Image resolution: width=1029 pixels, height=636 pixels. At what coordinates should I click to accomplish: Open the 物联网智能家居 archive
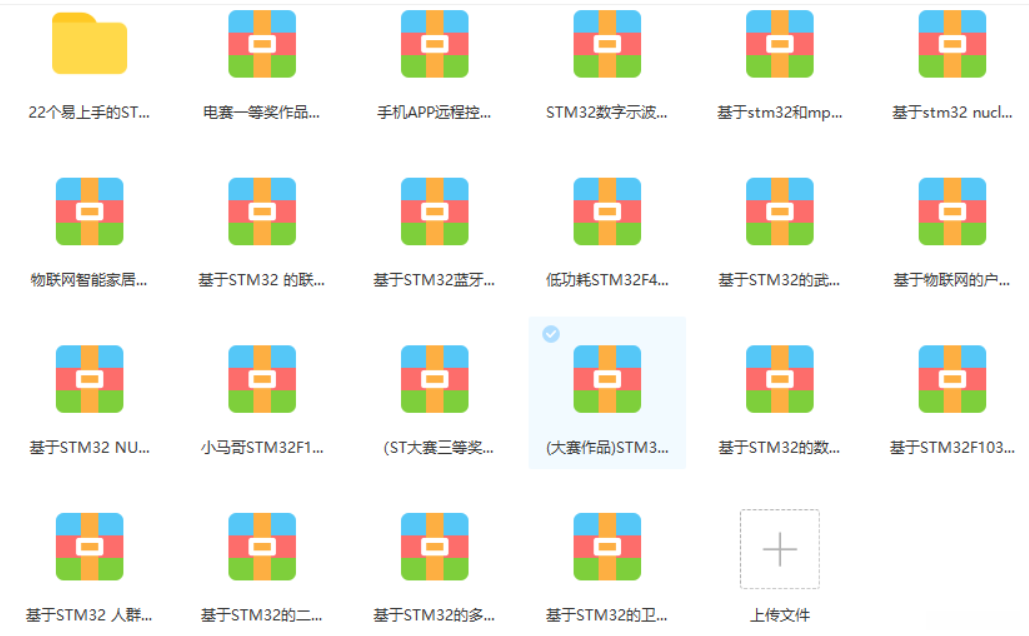coord(89,212)
